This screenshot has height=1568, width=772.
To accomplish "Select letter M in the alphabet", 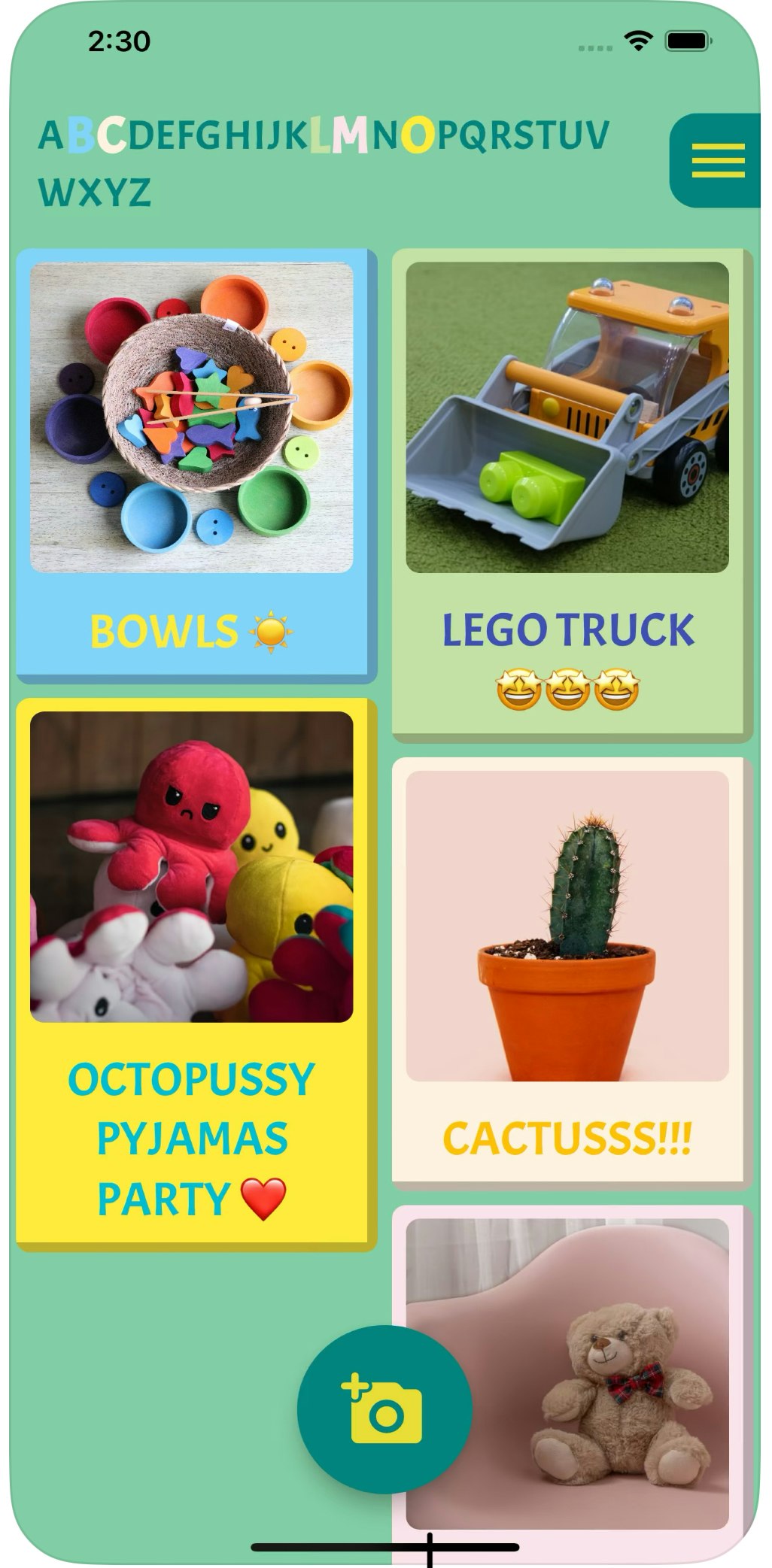I will (350, 136).
